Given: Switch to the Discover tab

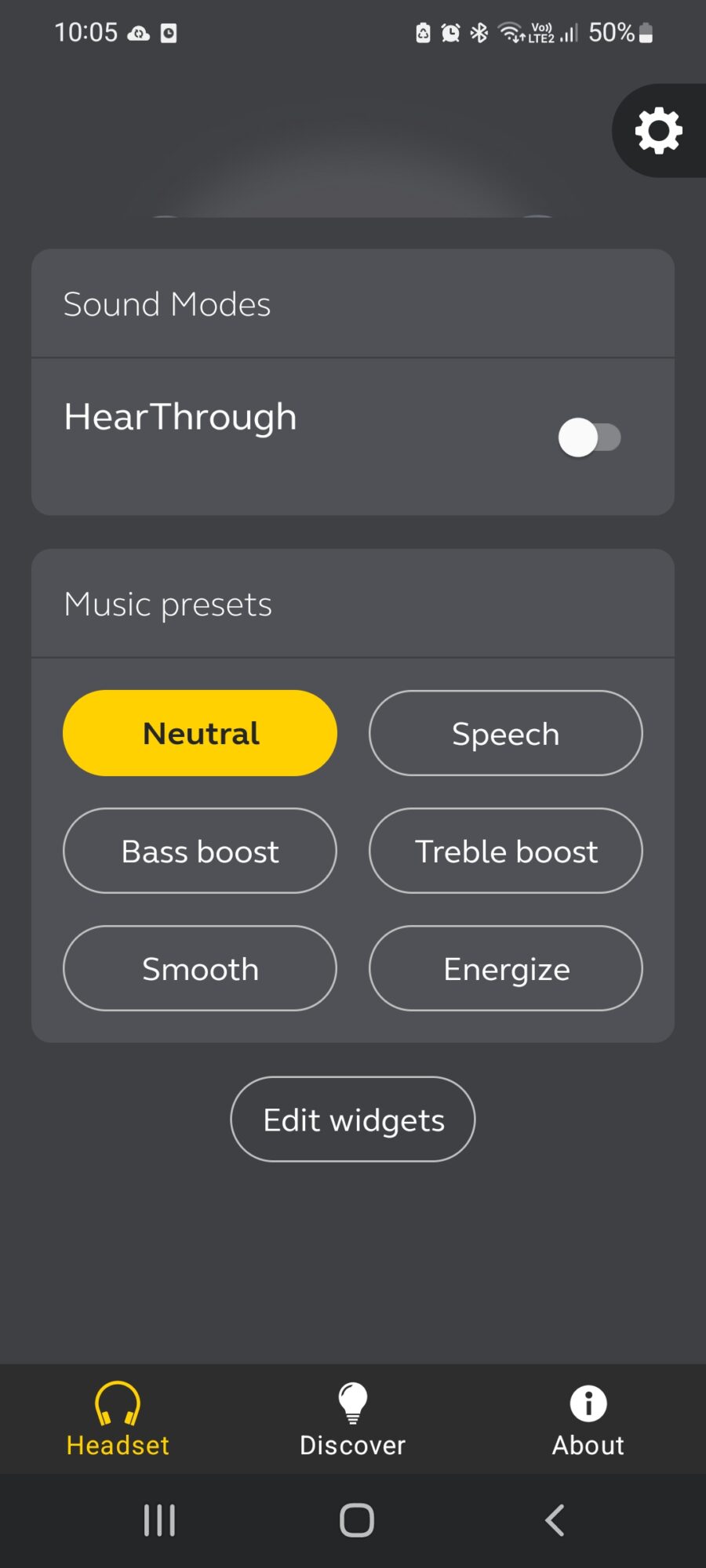Looking at the screenshot, I should point(353,1419).
